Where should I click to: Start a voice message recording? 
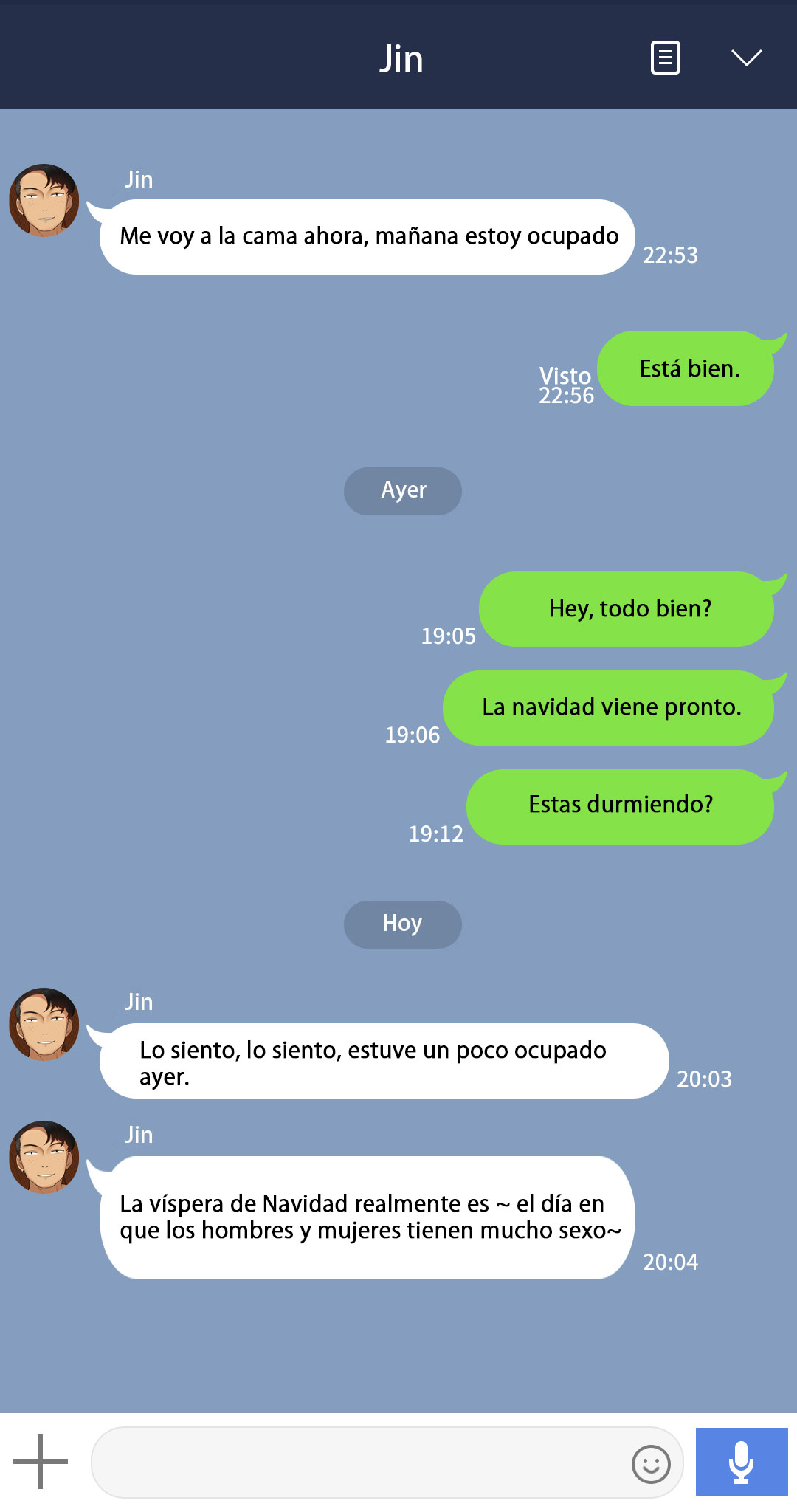pyautogui.click(x=742, y=1462)
